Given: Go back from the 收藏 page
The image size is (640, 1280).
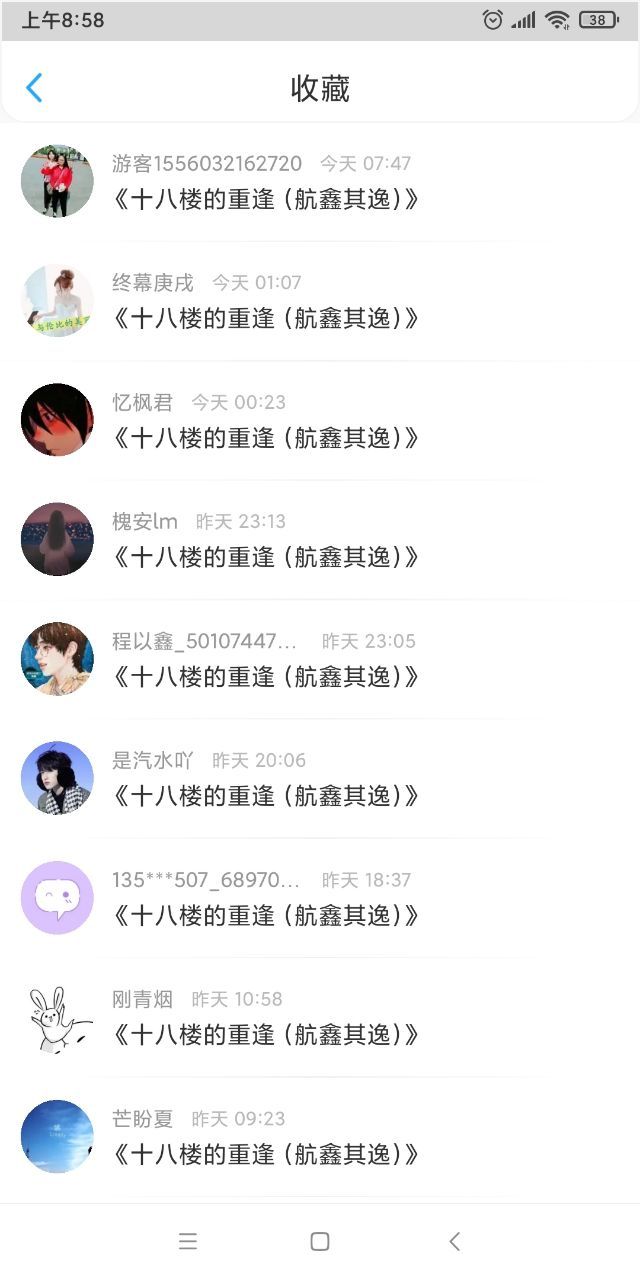Looking at the screenshot, I should (x=34, y=88).
